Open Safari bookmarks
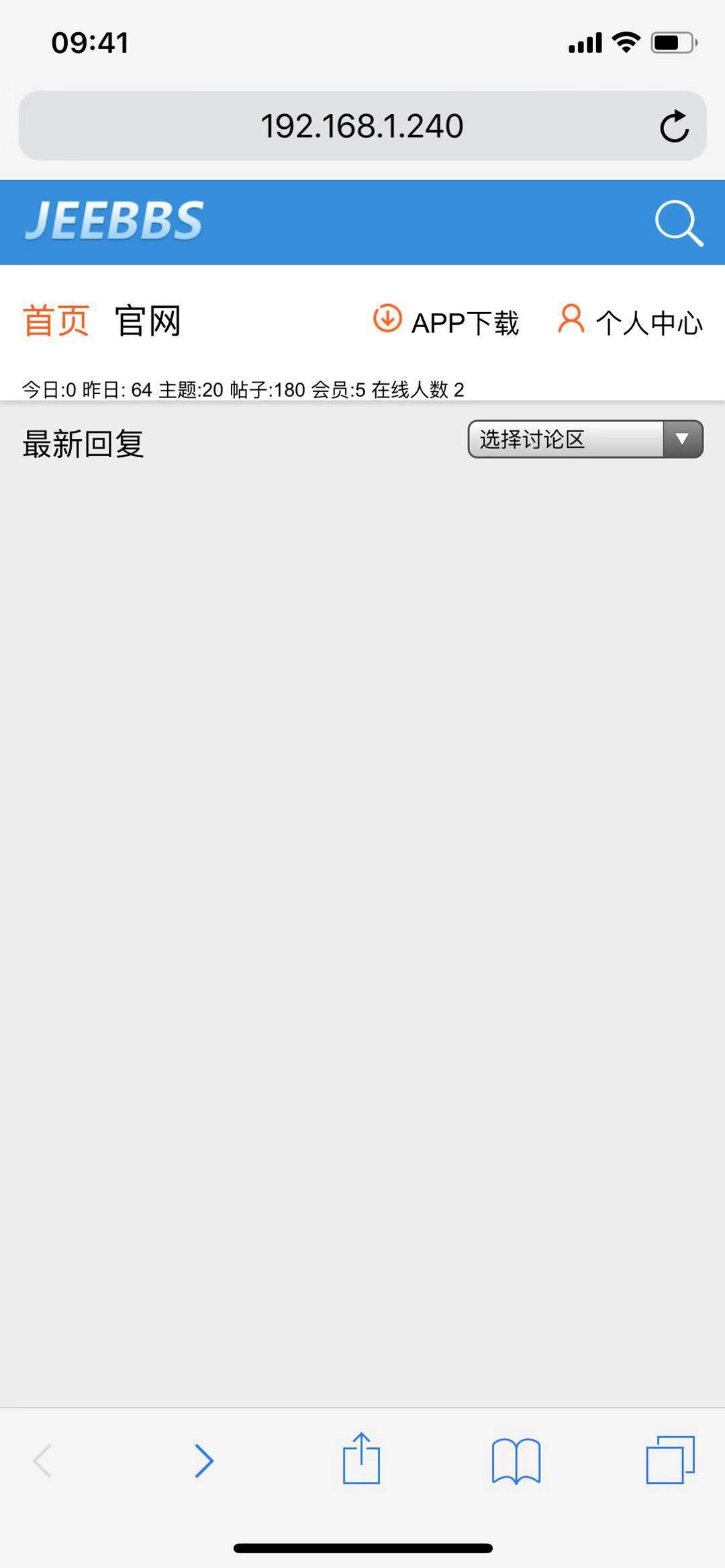 pos(516,1460)
